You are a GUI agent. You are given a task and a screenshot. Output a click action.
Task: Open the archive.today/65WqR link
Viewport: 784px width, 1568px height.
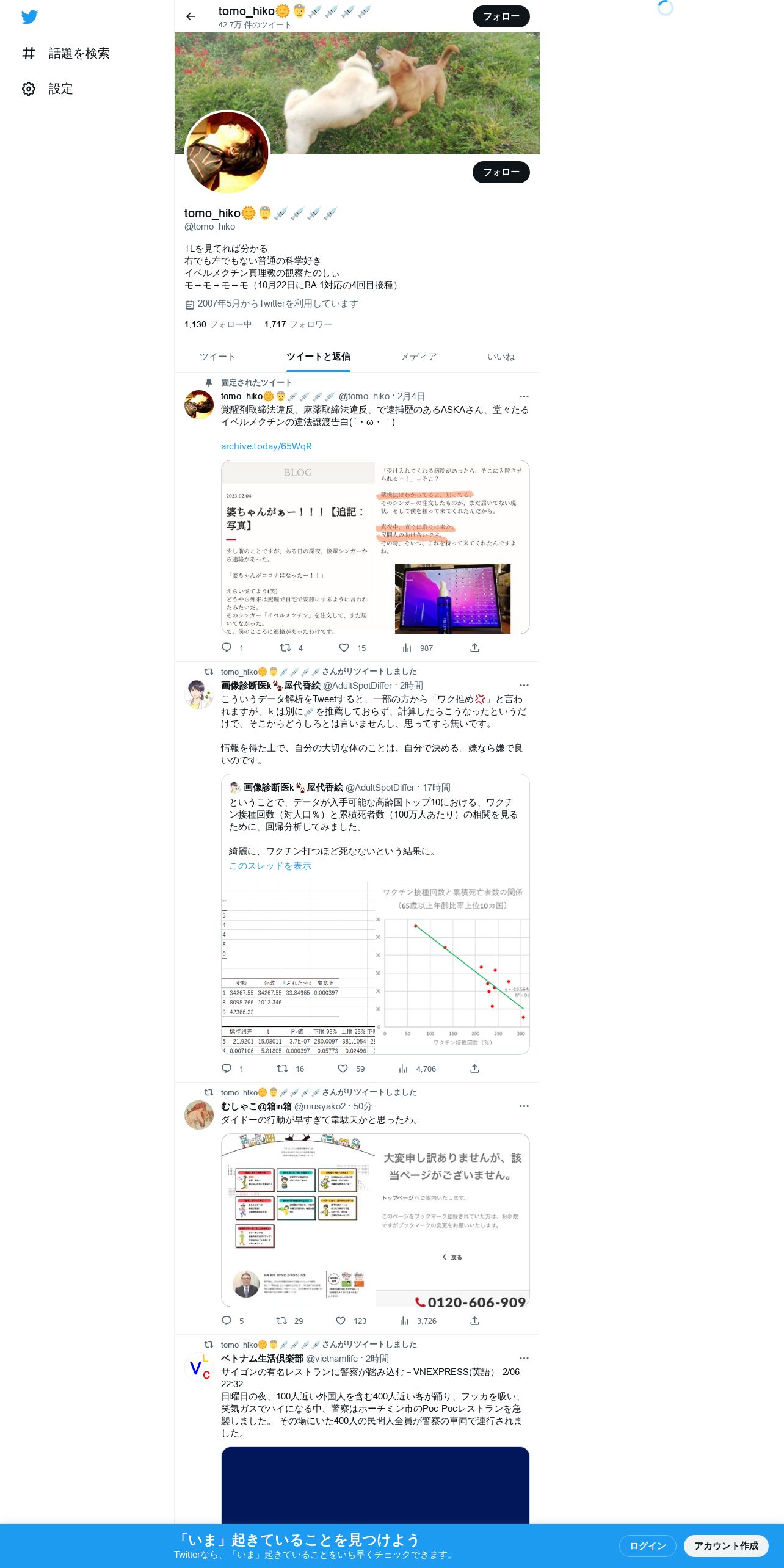click(x=266, y=446)
